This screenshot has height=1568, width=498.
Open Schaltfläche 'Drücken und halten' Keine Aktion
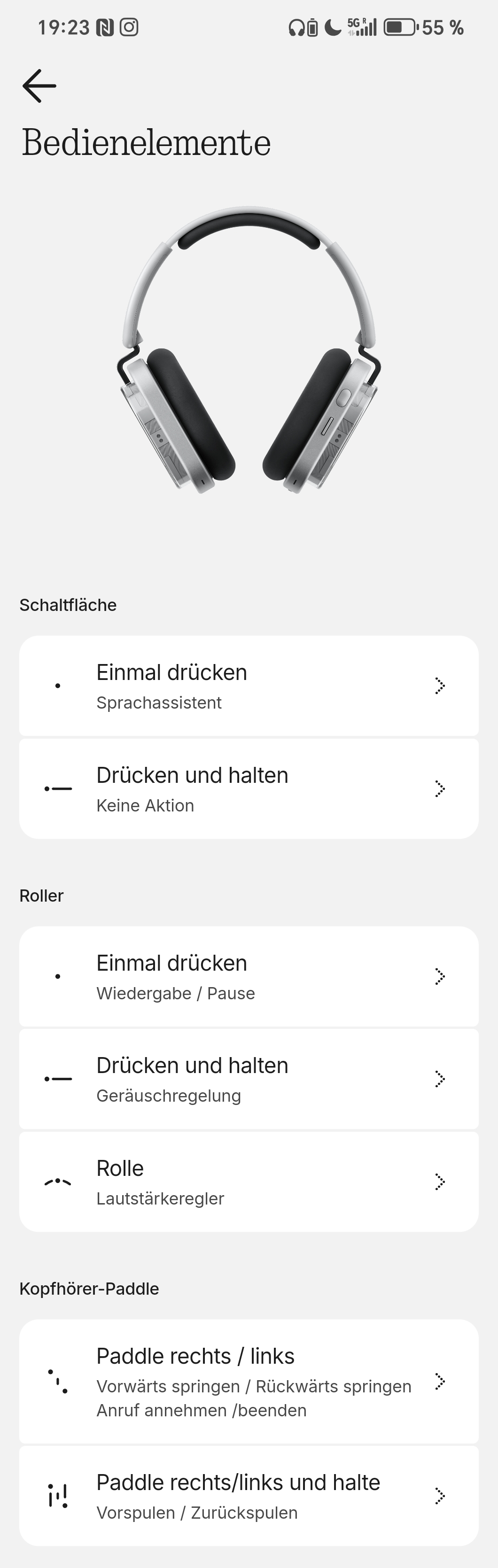249,789
